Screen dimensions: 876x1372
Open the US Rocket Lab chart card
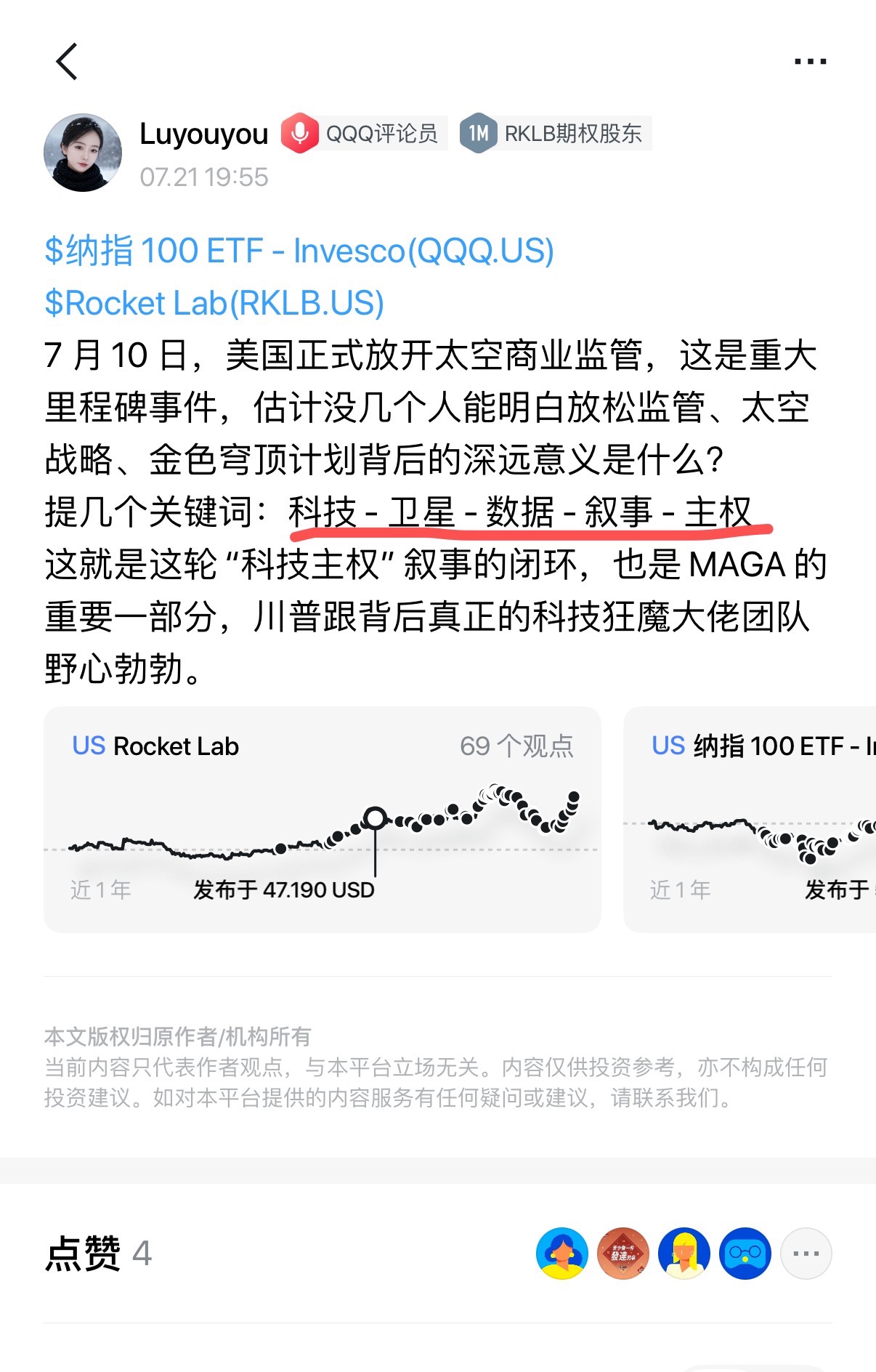tap(322, 819)
